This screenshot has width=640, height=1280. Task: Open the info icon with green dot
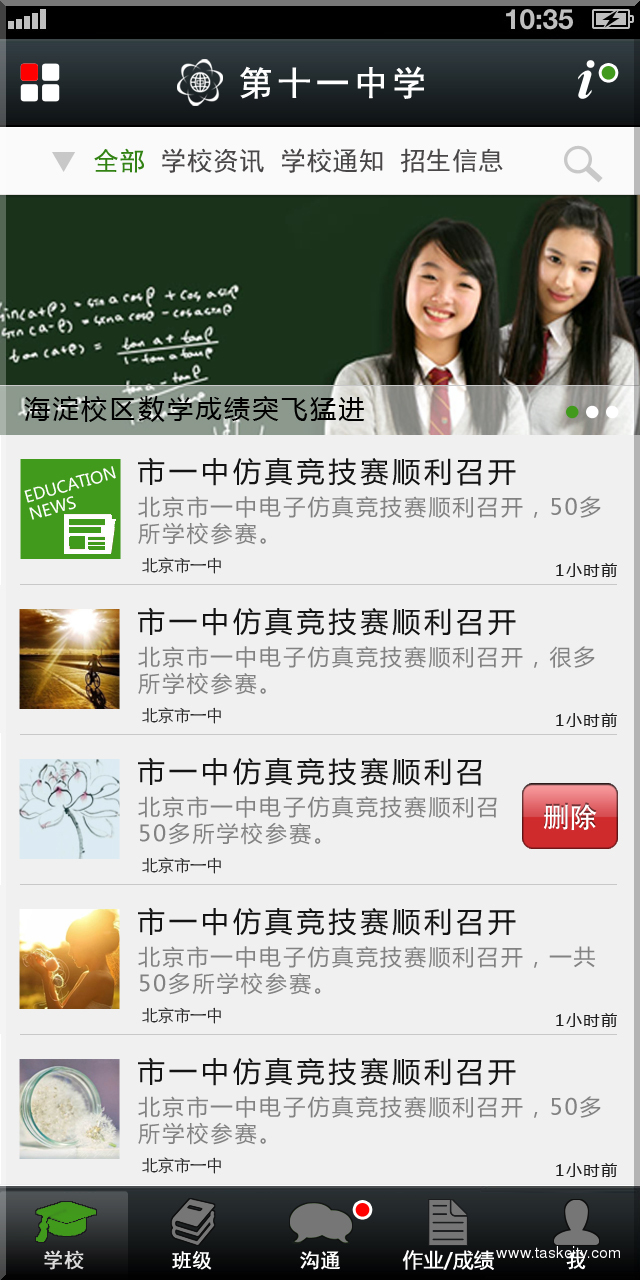pos(596,80)
